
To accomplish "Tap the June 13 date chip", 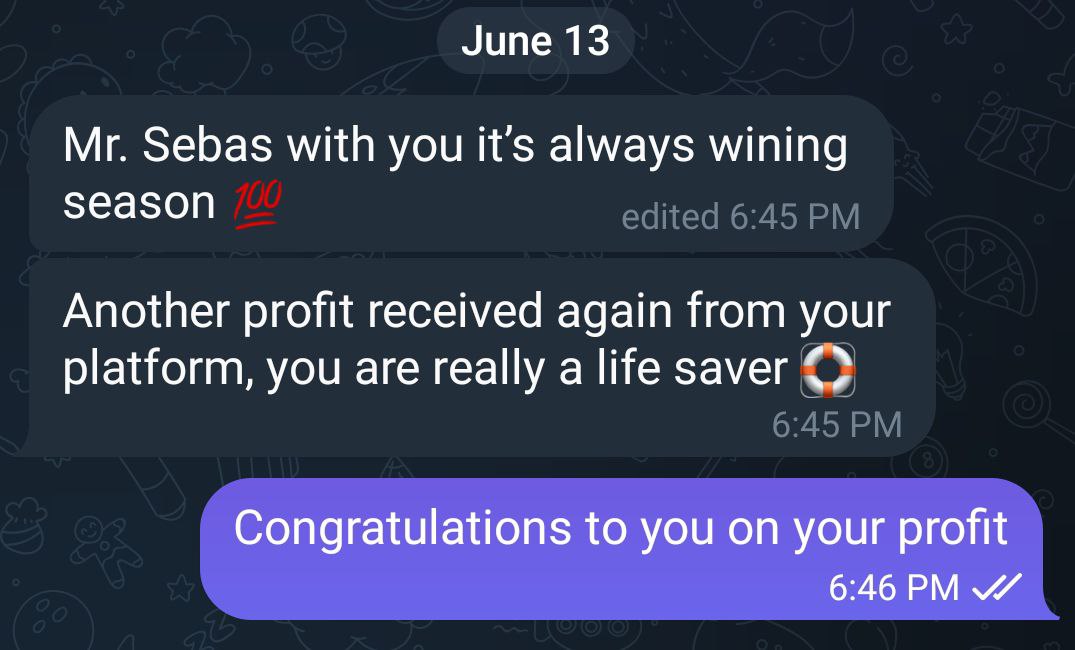I will pyautogui.click(x=536, y=41).
